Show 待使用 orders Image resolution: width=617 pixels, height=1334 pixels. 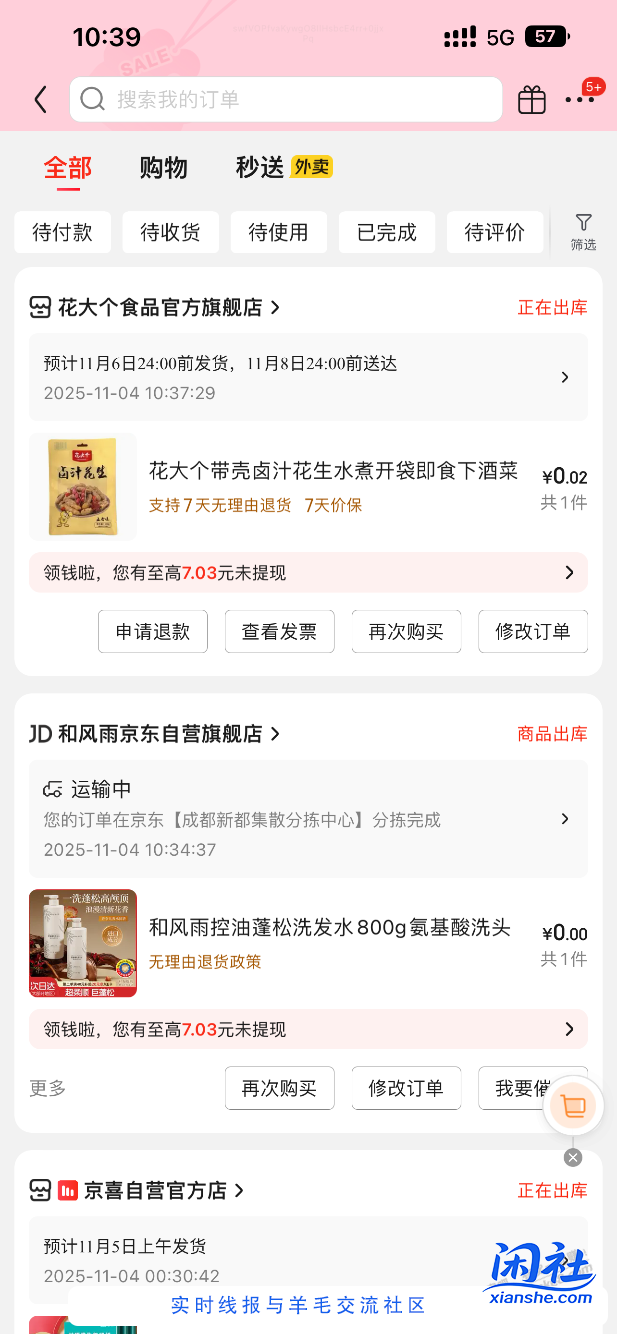pyautogui.click(x=278, y=232)
